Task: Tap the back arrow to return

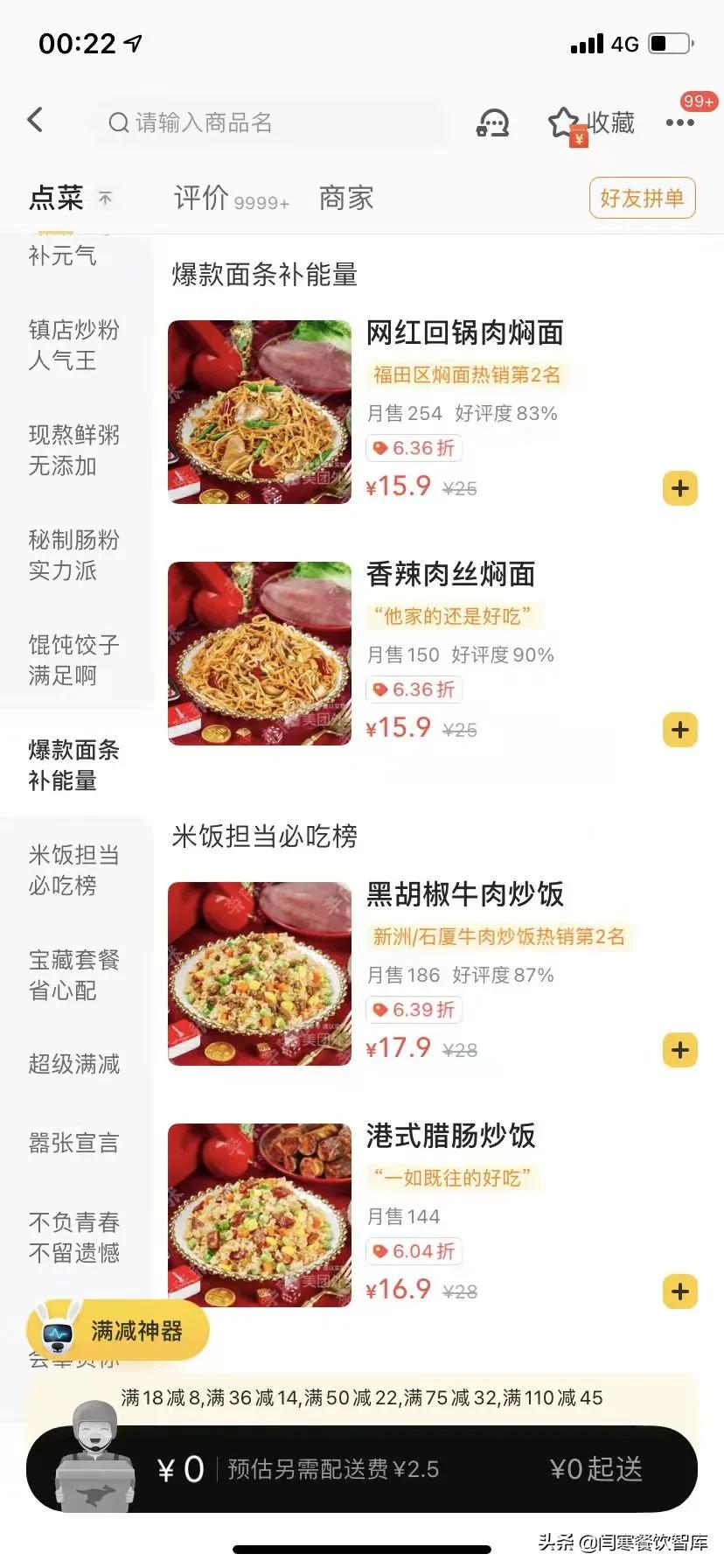Action: coord(35,121)
